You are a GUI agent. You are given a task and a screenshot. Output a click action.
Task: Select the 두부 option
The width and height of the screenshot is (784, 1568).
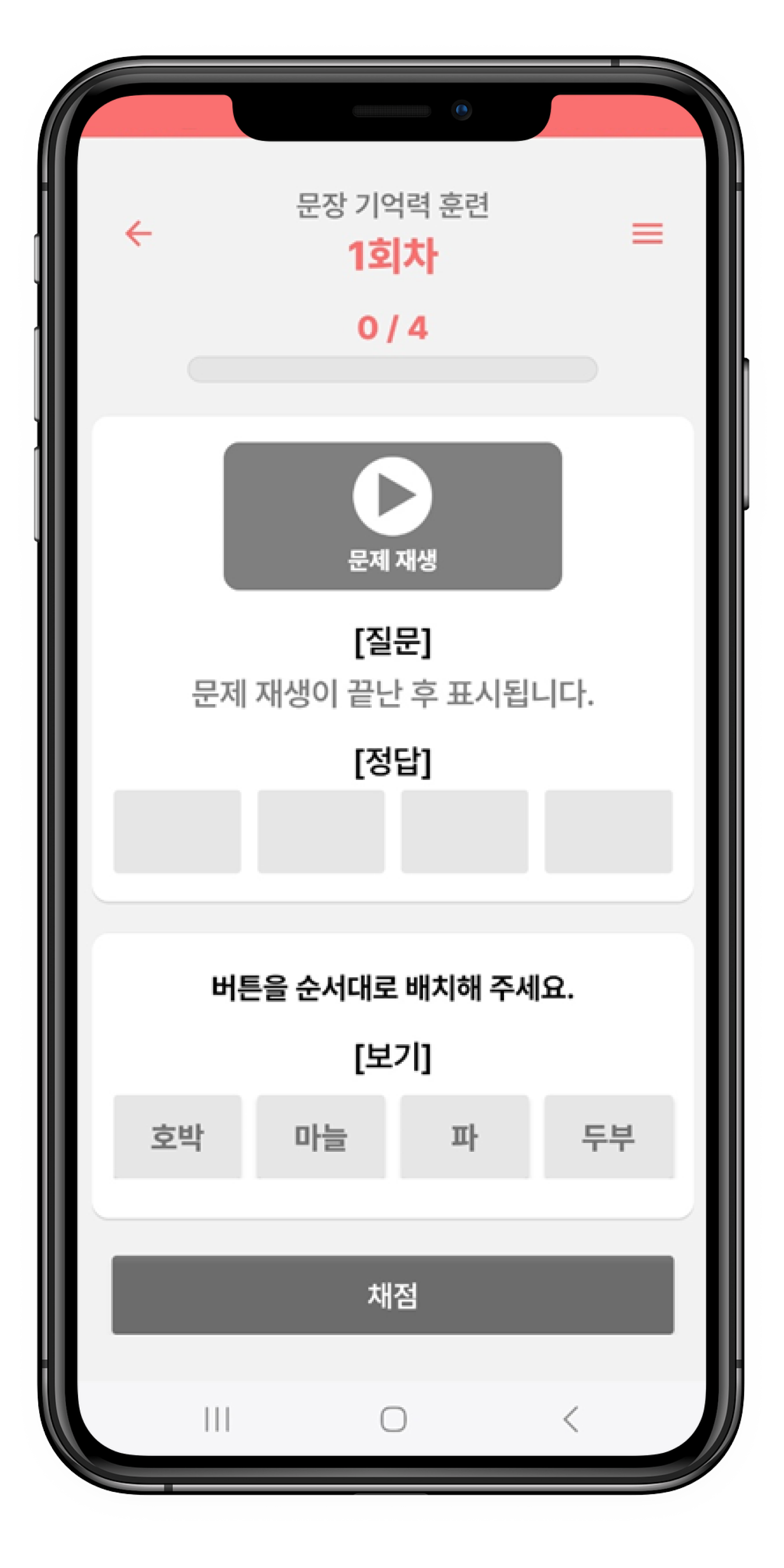point(609,1137)
